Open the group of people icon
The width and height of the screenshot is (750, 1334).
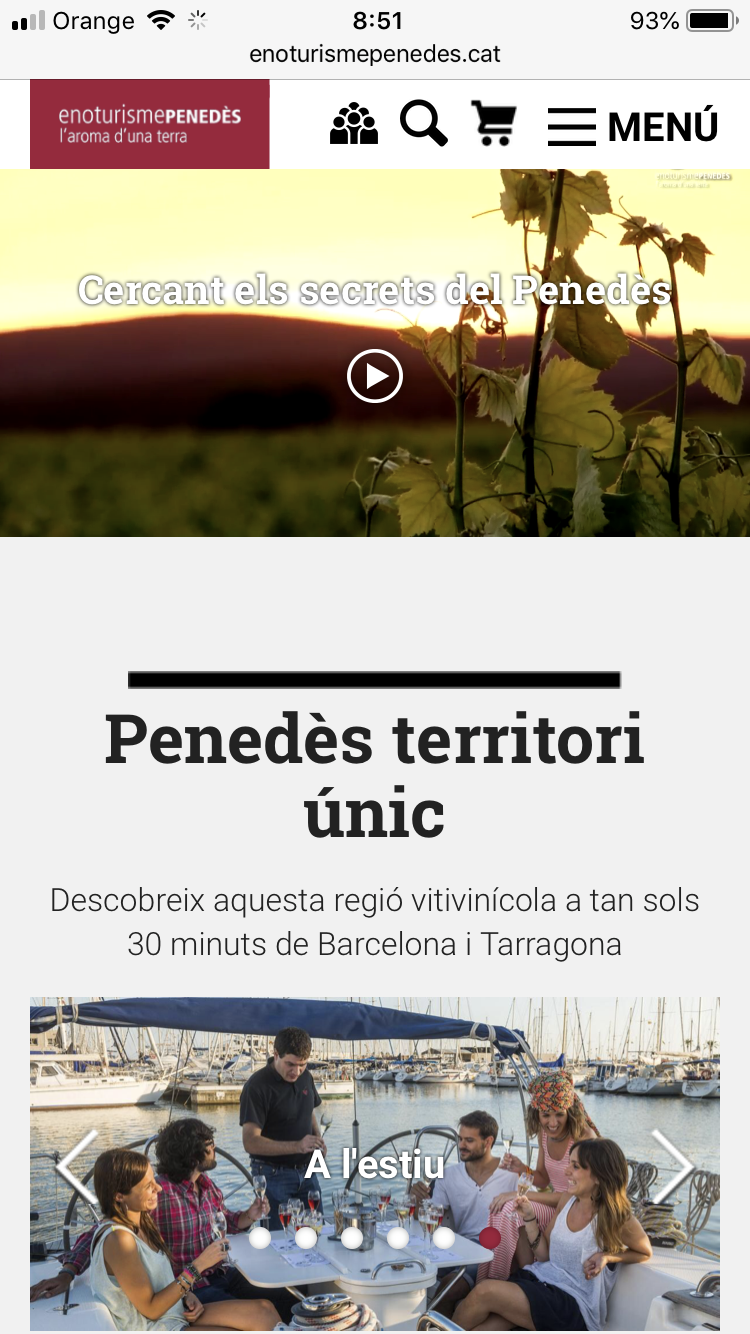[354, 125]
